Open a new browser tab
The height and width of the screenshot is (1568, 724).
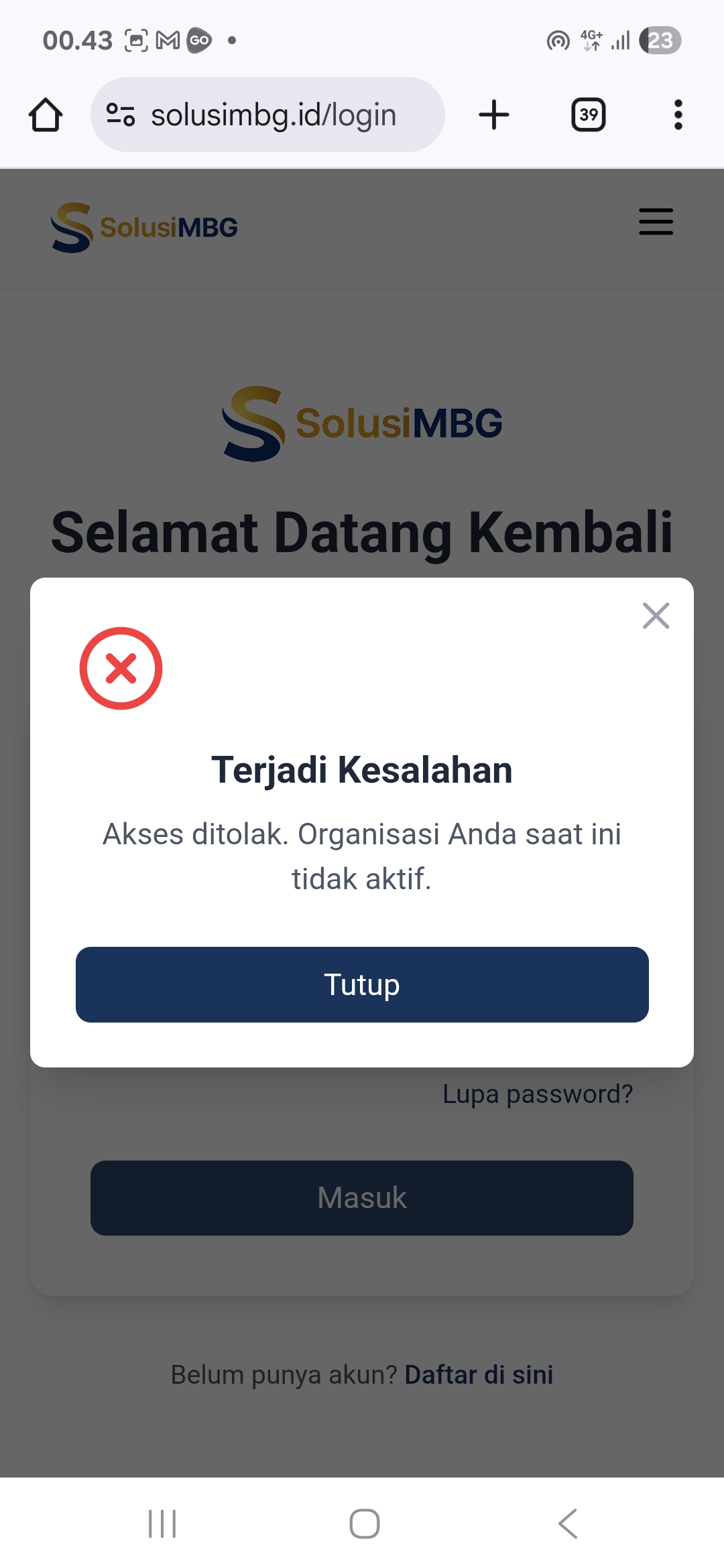[494, 115]
